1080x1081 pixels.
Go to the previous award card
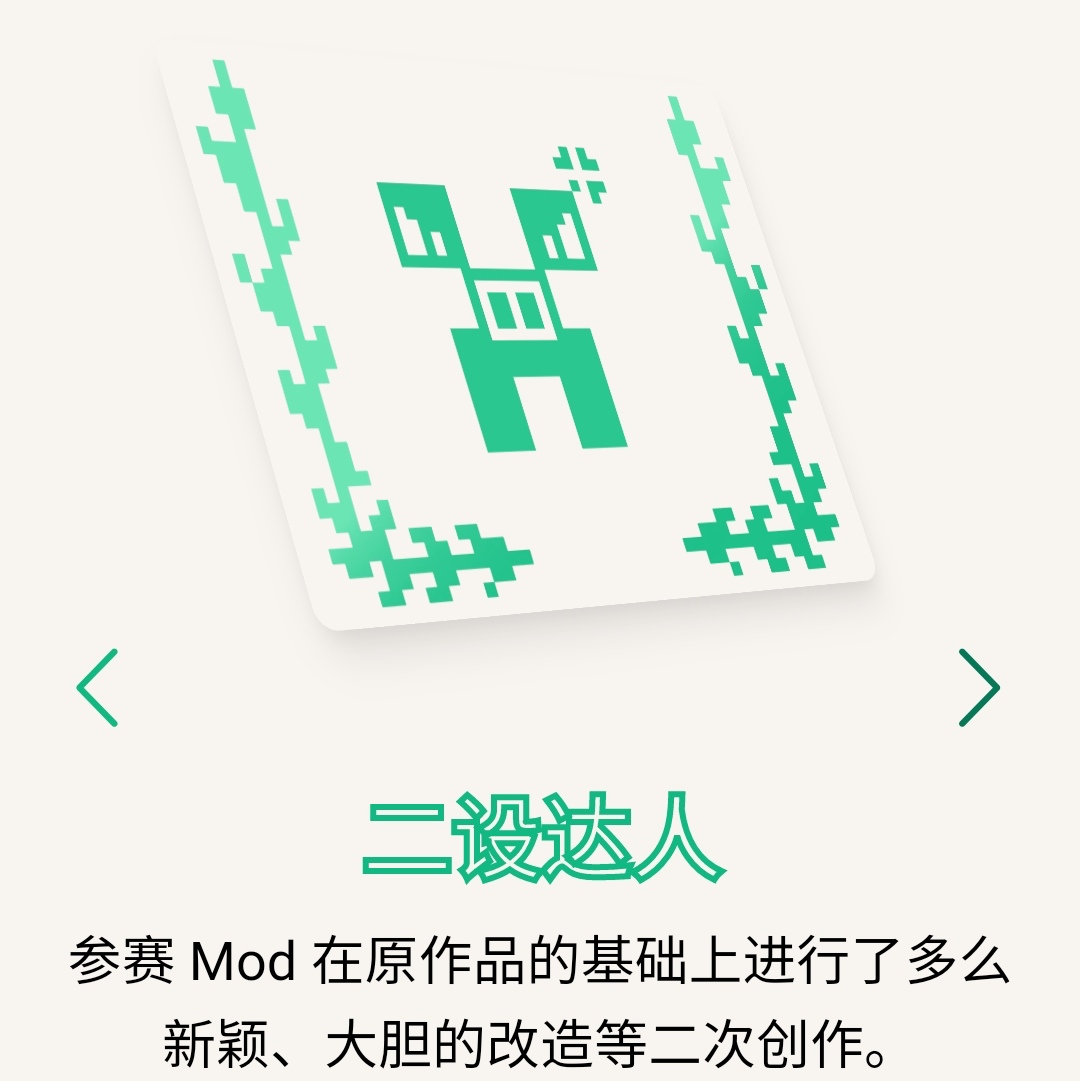[98, 688]
